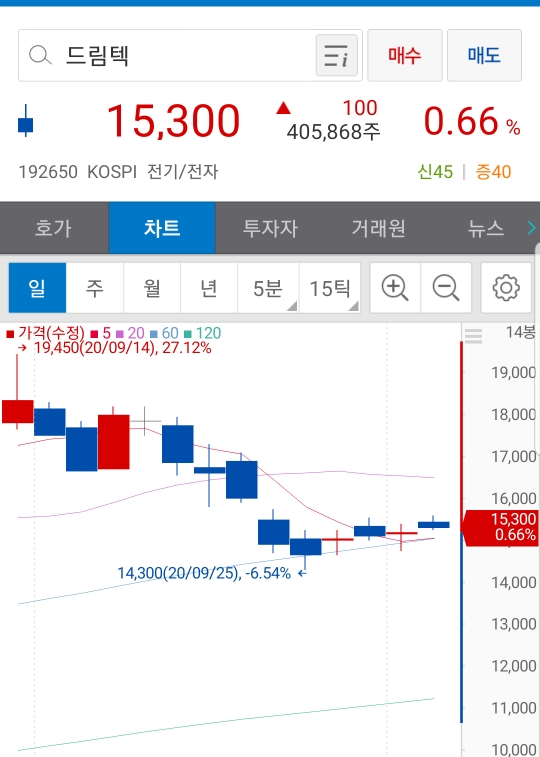Open chart settings gear
This screenshot has height=757, width=540.
(506, 288)
